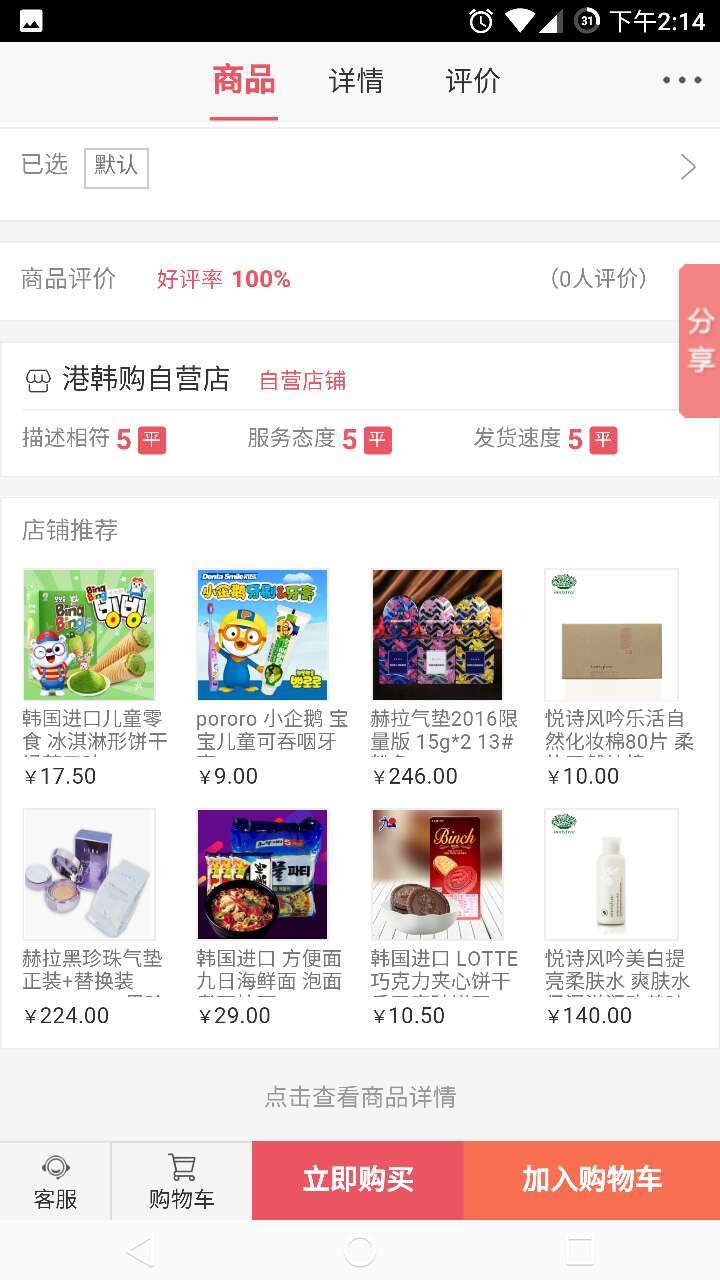
Task: View 悦诗风吟美白提亮柔肤水 product
Action: point(611,875)
